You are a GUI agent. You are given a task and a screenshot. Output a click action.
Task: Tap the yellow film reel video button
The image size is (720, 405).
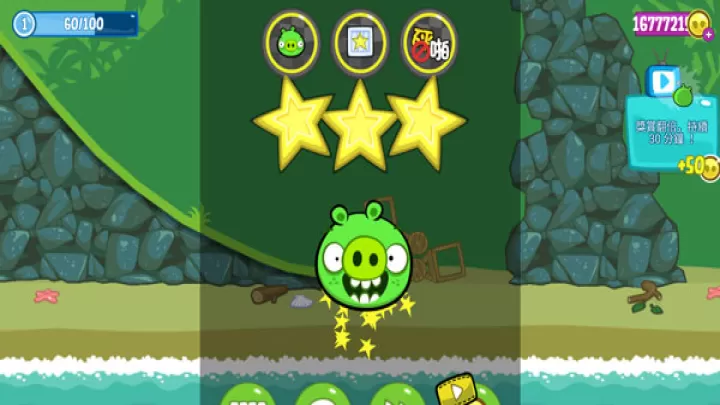pos(454,389)
